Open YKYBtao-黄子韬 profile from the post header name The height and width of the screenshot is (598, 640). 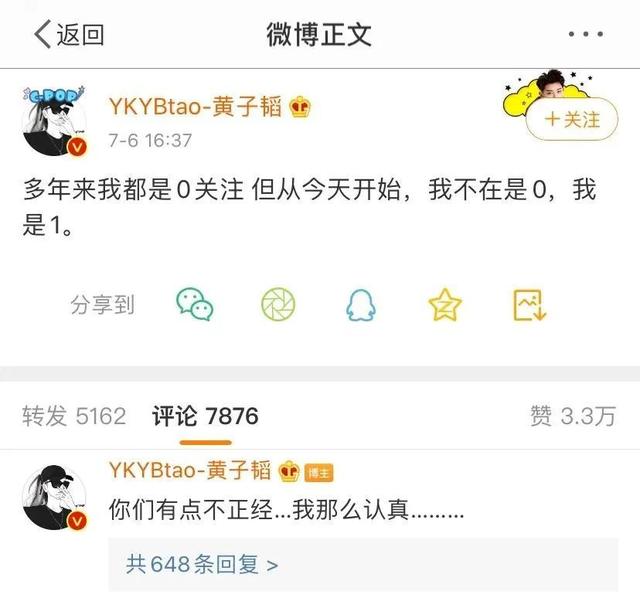tap(196, 108)
